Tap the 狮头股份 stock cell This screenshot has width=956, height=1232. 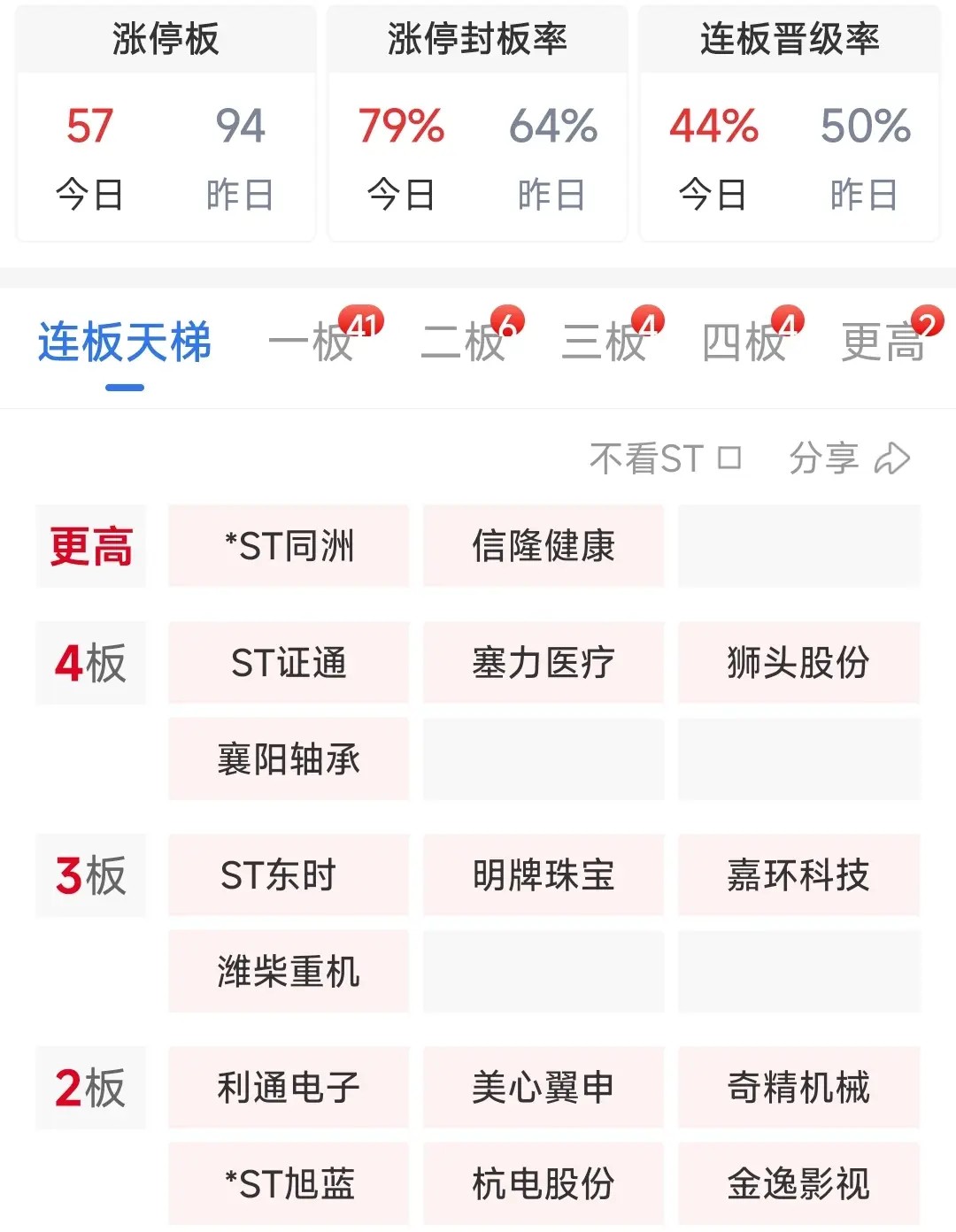tap(798, 663)
